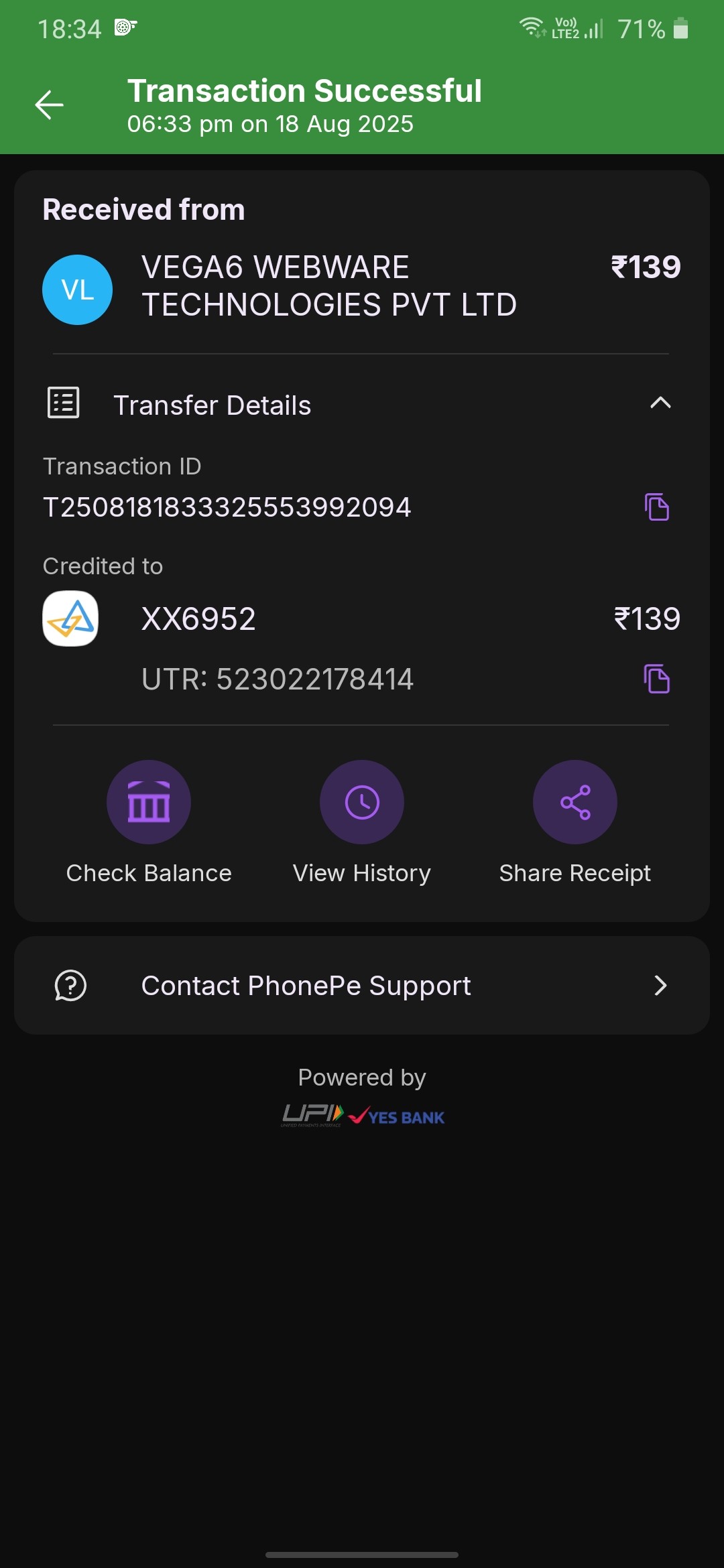Copy the Transaction ID
The image size is (724, 1568).
pyautogui.click(x=656, y=507)
